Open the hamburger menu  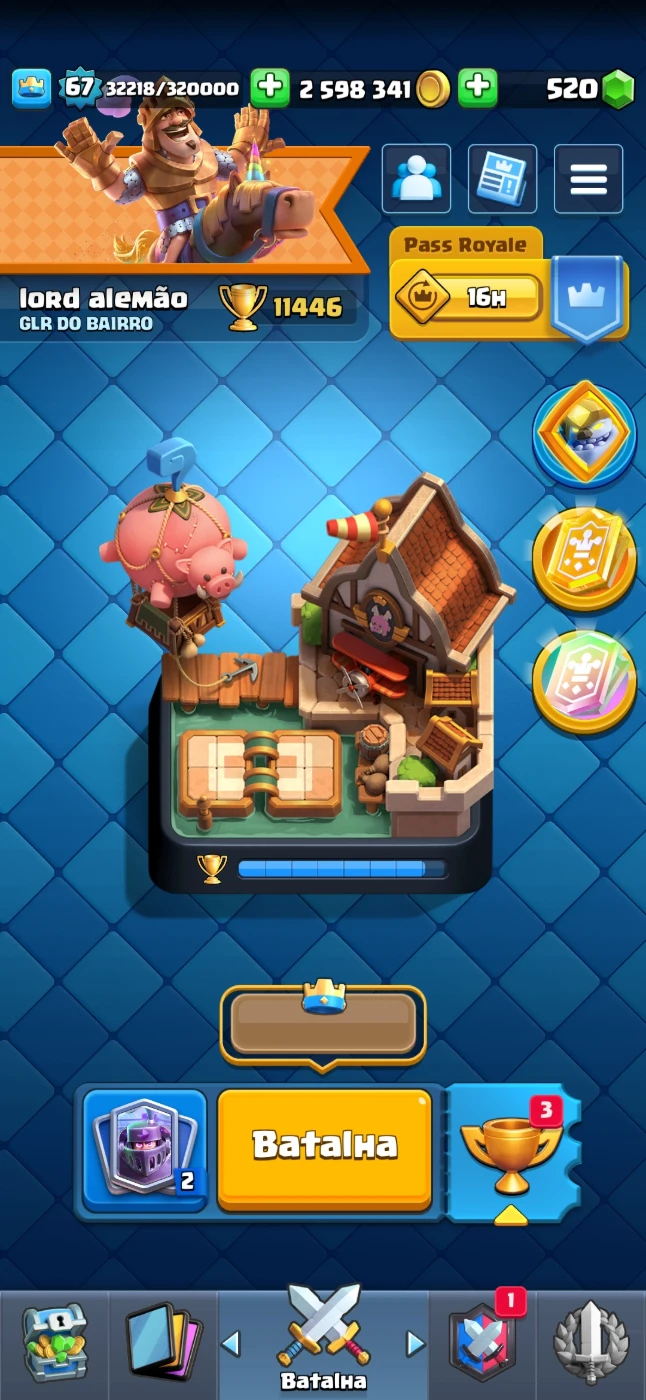[588, 179]
